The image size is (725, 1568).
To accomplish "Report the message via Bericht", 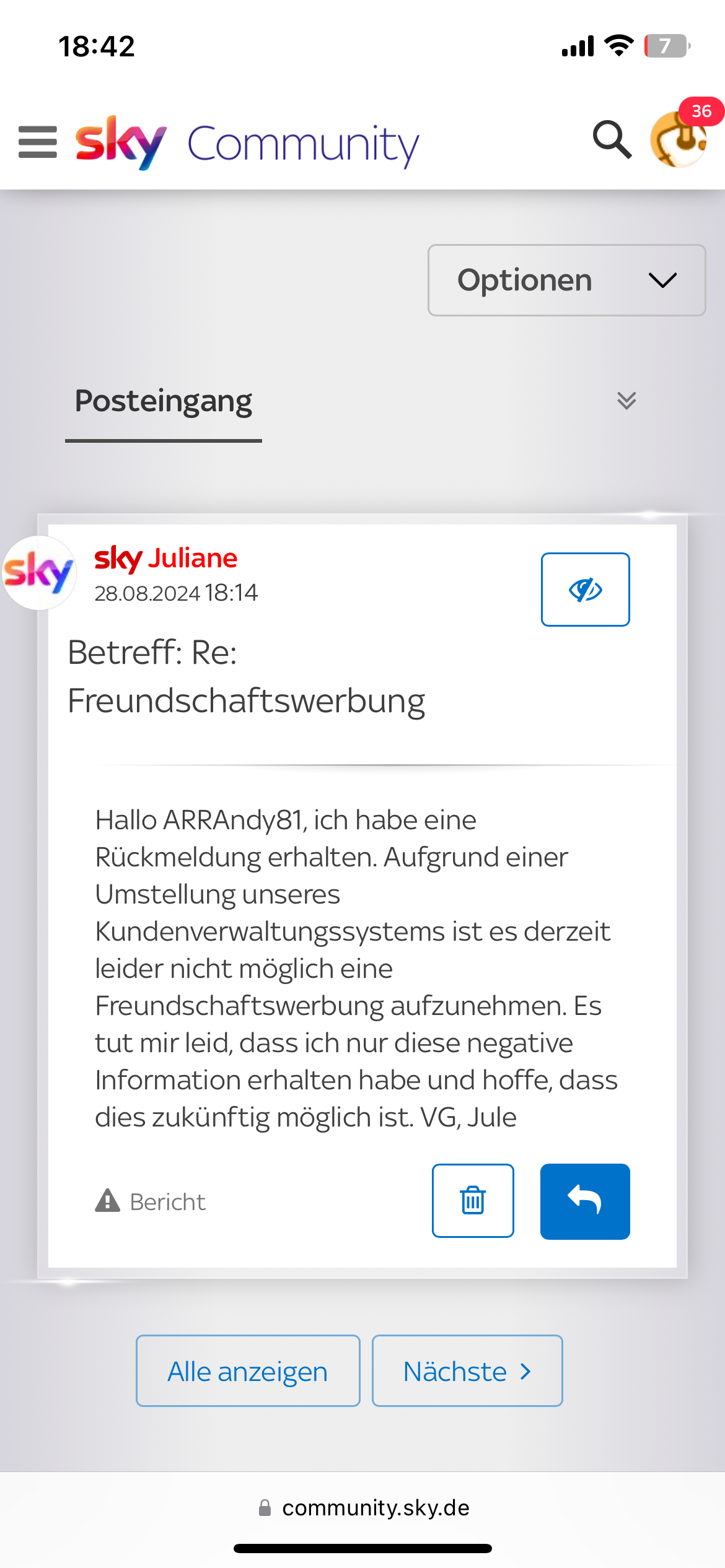I will 151,1201.
